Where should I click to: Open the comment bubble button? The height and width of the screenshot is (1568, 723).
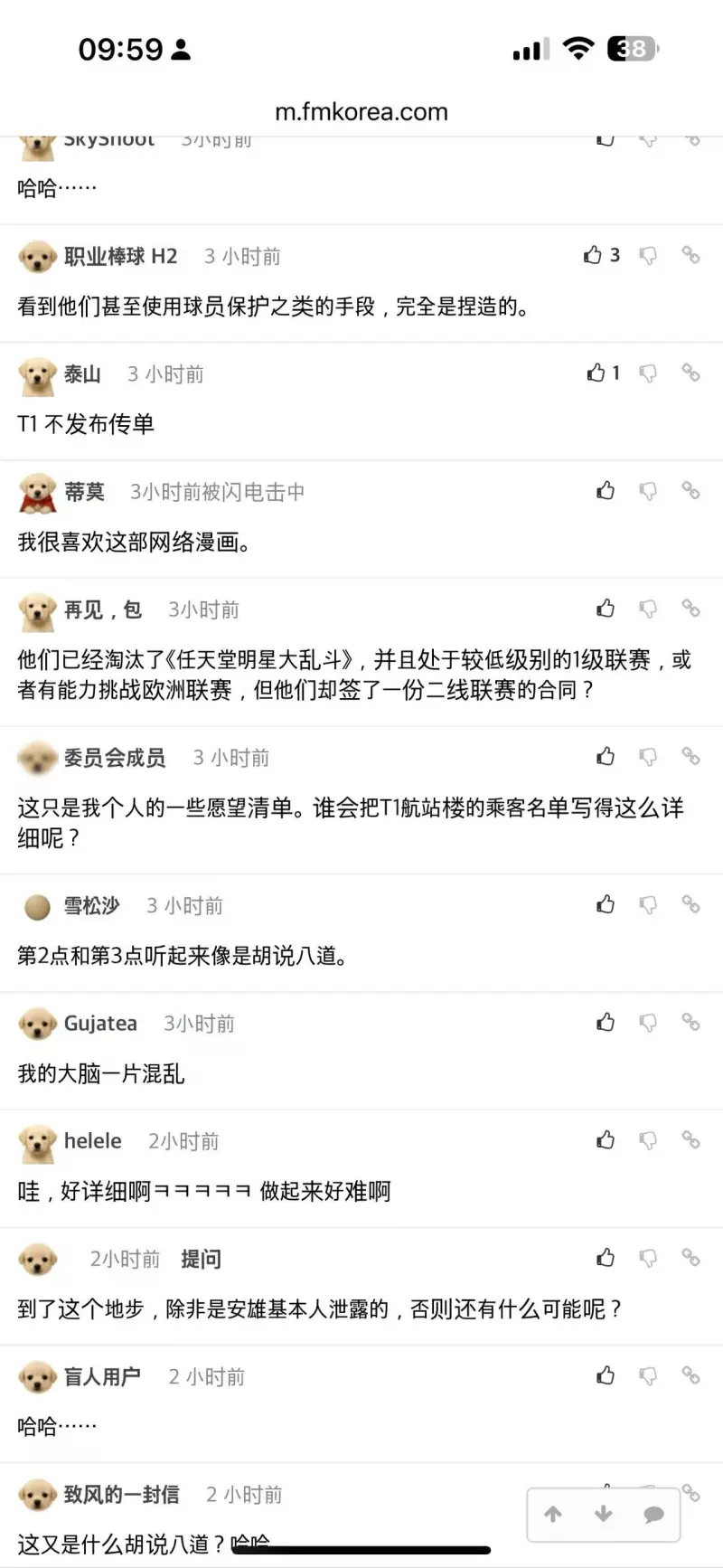(x=653, y=1515)
